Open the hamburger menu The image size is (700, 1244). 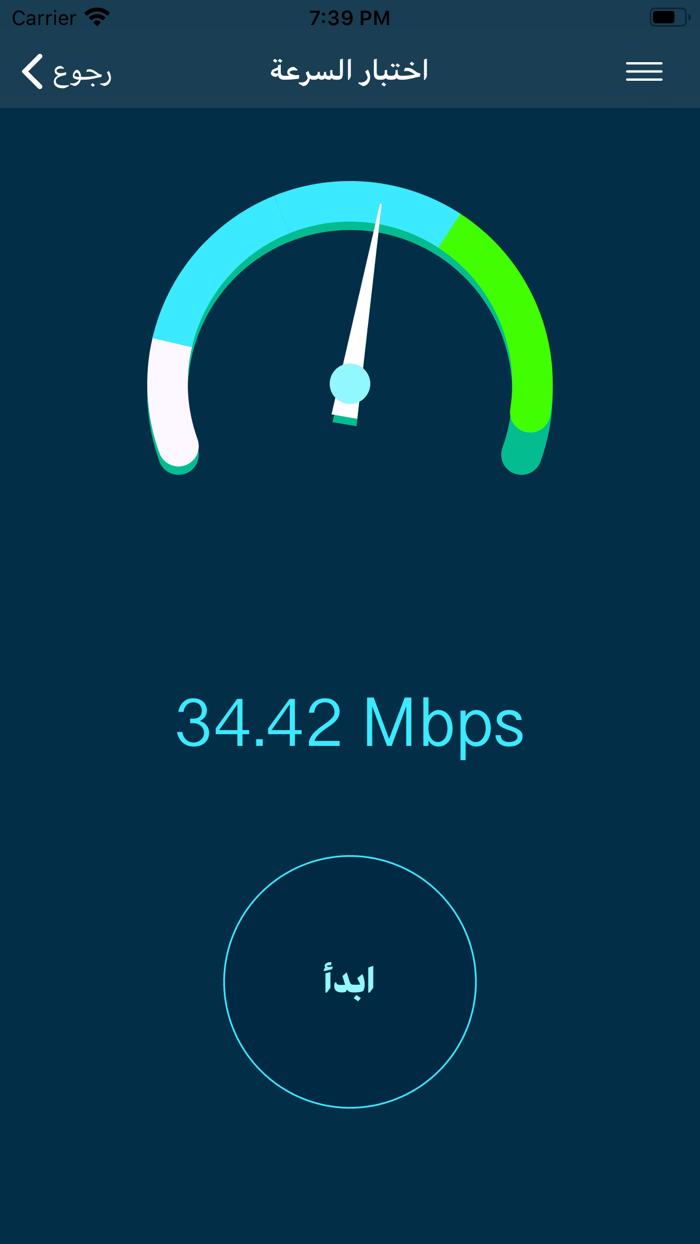click(x=644, y=71)
